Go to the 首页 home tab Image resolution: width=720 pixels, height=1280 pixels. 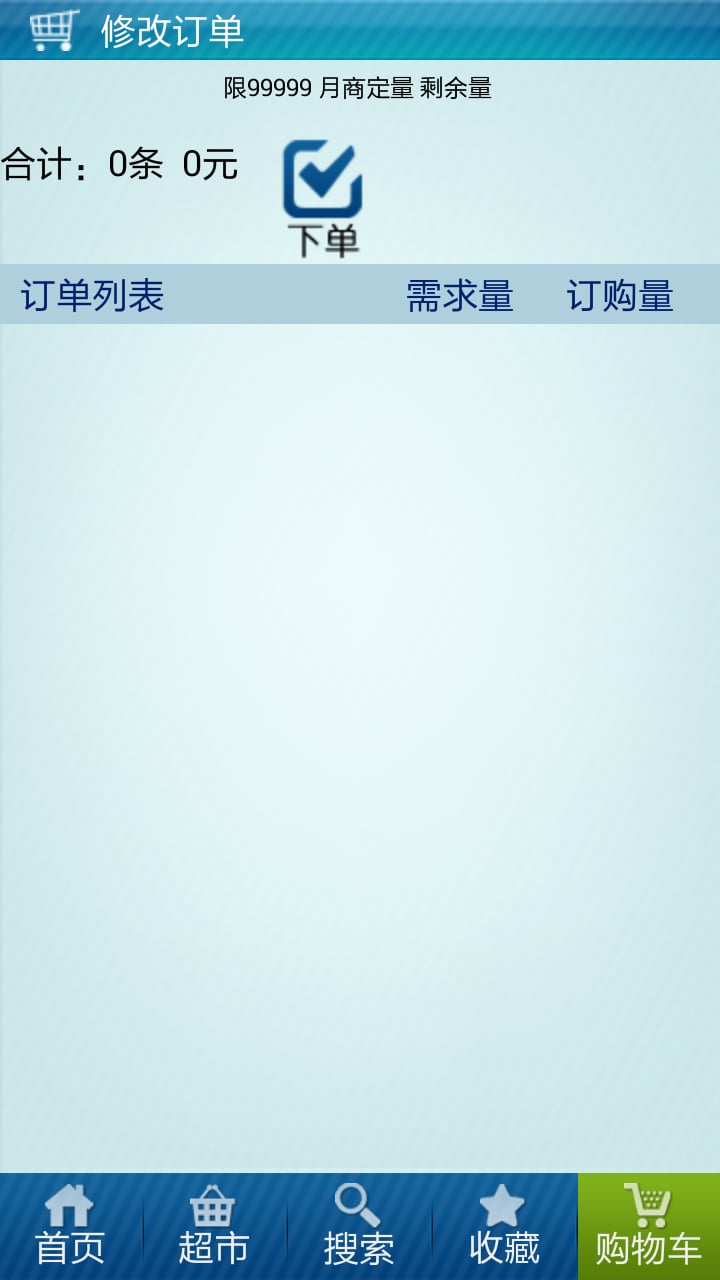pos(70,1227)
